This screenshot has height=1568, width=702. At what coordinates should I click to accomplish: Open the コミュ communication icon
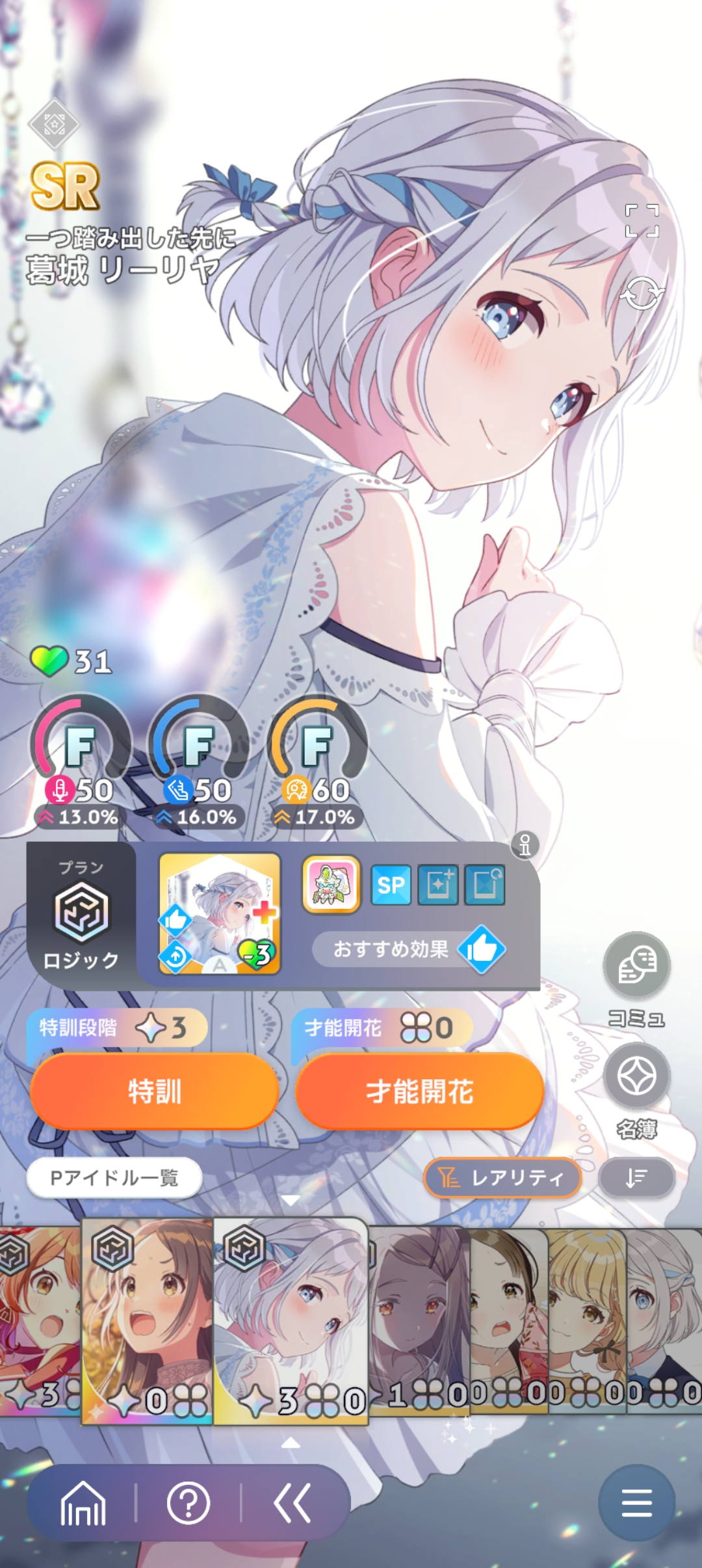pyautogui.click(x=636, y=966)
